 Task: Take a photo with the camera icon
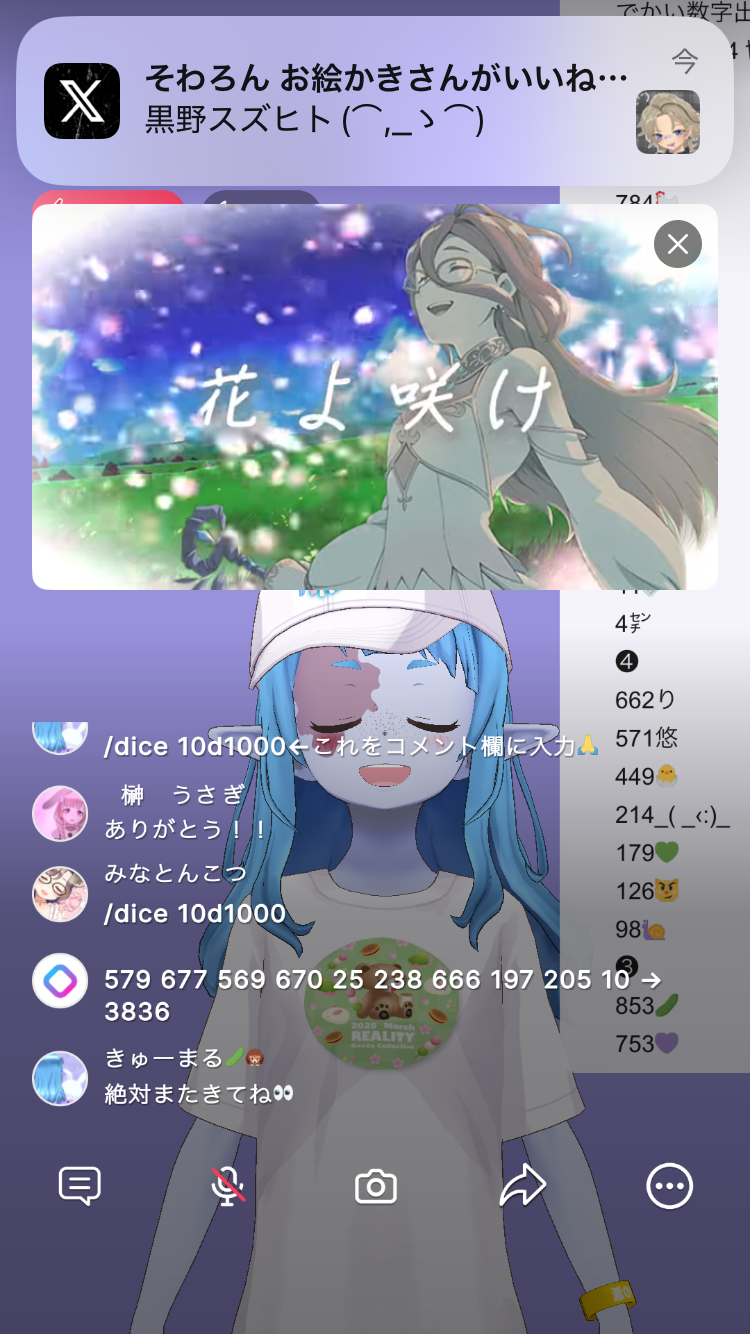[376, 1187]
